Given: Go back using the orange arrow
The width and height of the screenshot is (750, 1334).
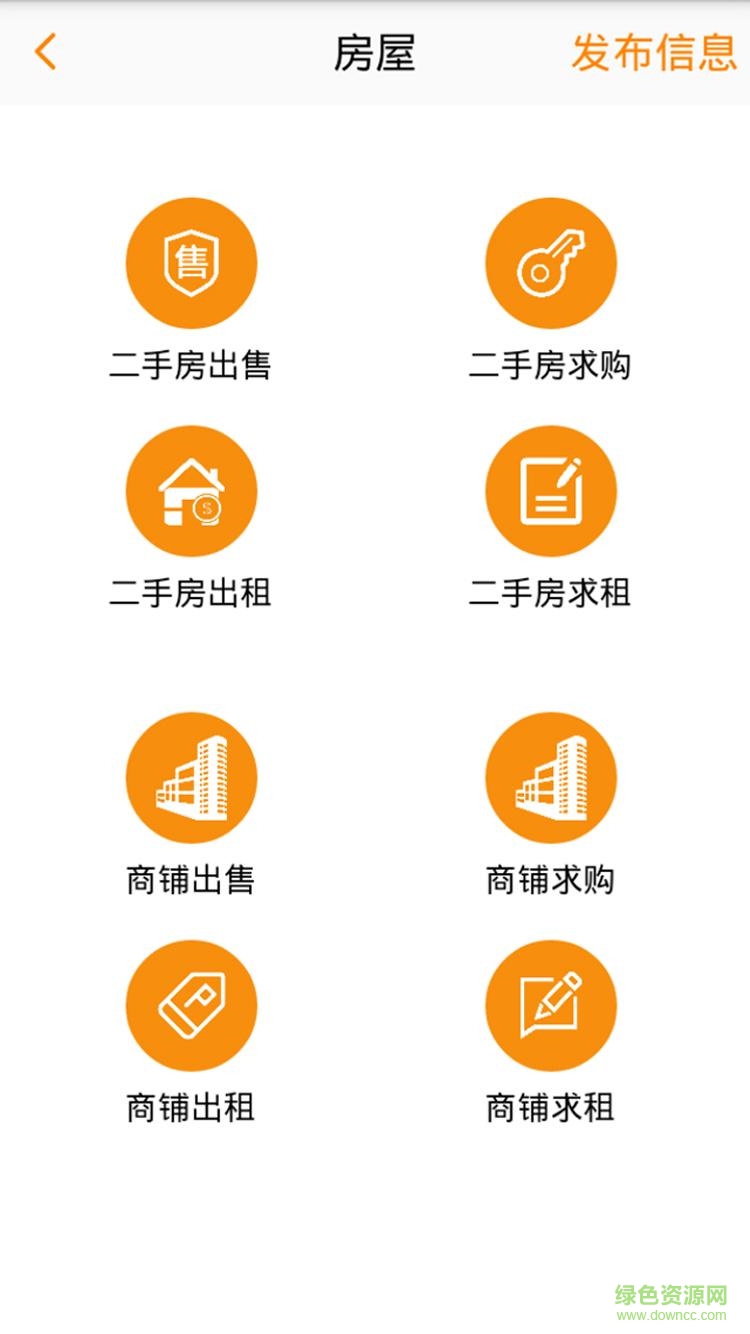Looking at the screenshot, I should click(x=44, y=53).
